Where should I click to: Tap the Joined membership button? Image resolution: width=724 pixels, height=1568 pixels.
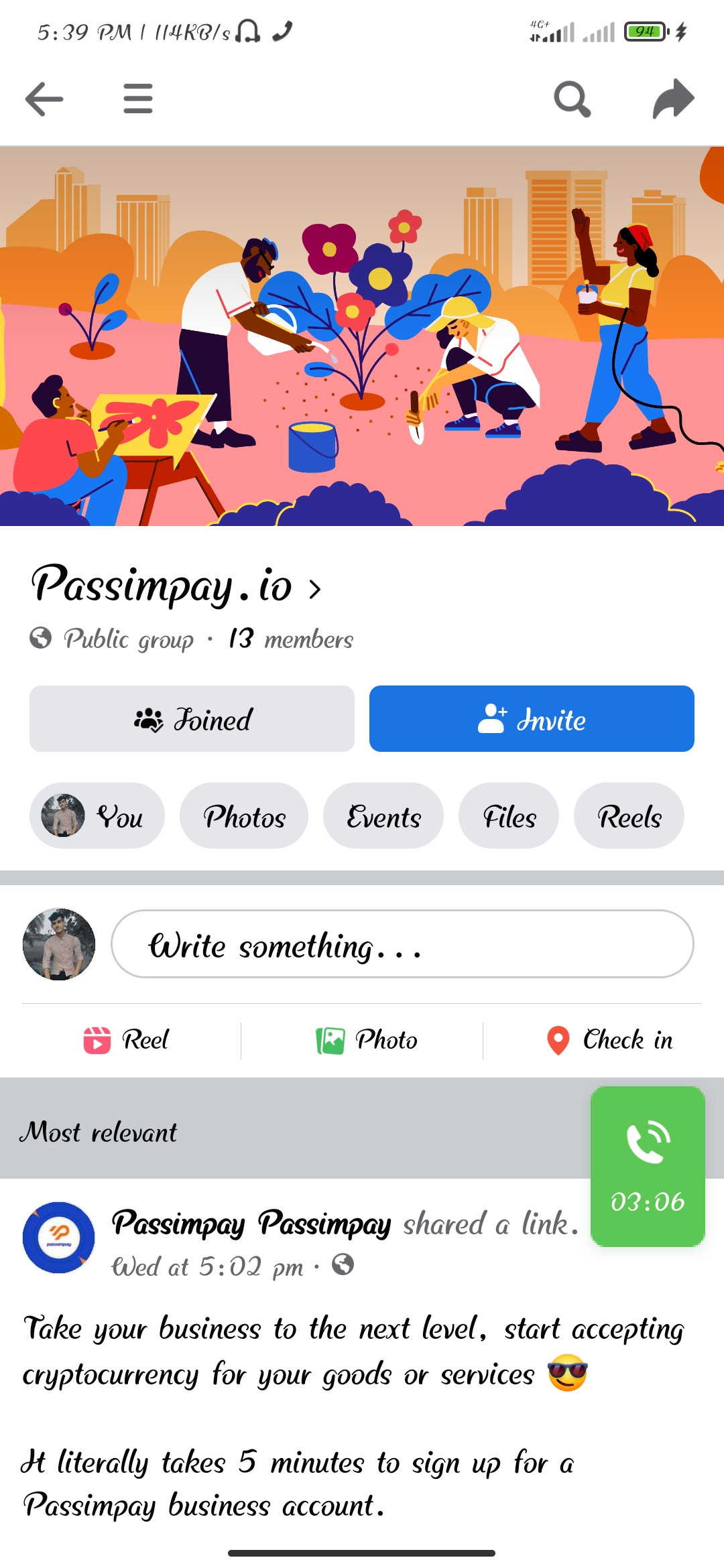point(192,719)
